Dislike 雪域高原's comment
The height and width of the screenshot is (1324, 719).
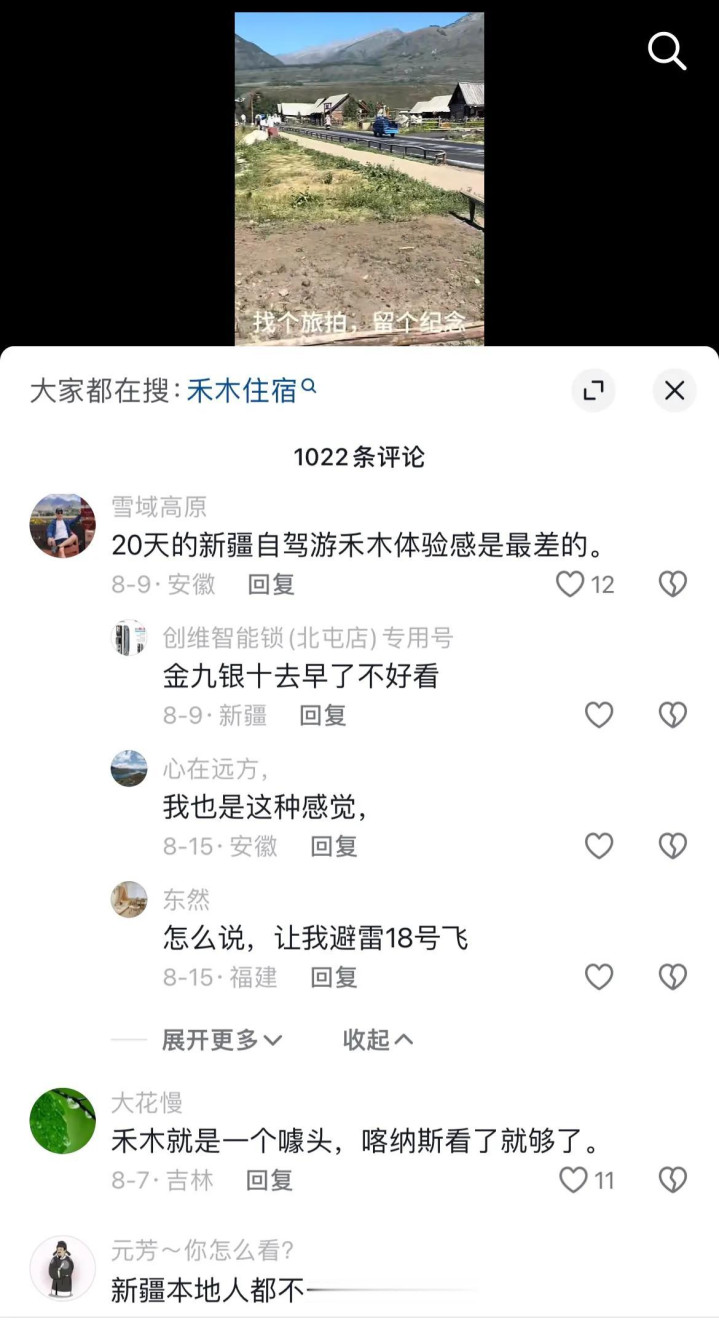pyautogui.click(x=673, y=584)
